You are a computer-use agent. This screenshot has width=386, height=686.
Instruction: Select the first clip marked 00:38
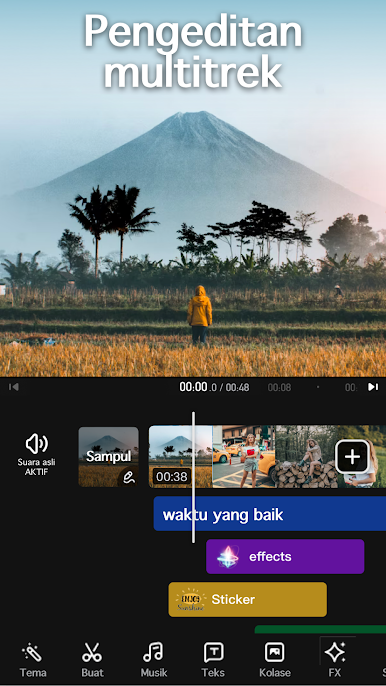pyautogui.click(x=180, y=457)
